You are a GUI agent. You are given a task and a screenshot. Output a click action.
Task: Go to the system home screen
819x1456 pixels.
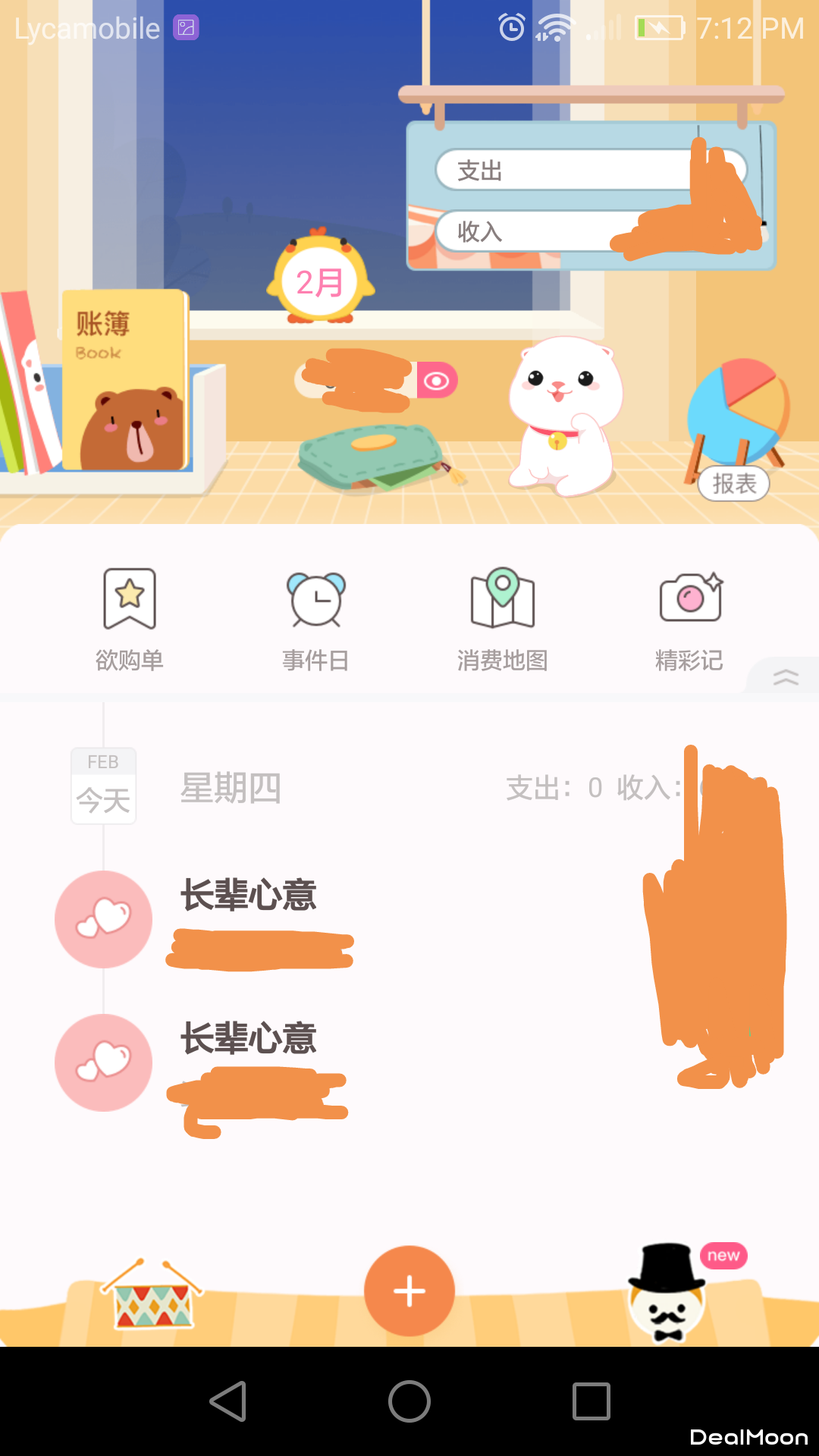coord(409,1401)
